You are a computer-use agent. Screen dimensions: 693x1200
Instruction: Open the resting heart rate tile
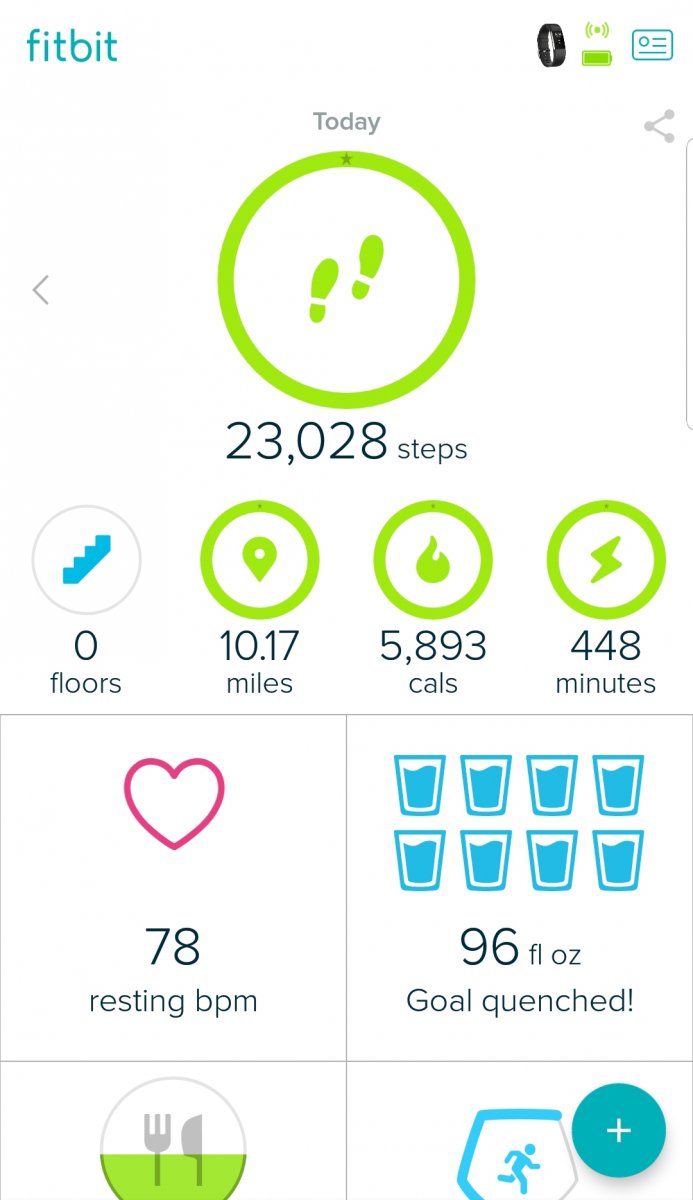coord(173,887)
